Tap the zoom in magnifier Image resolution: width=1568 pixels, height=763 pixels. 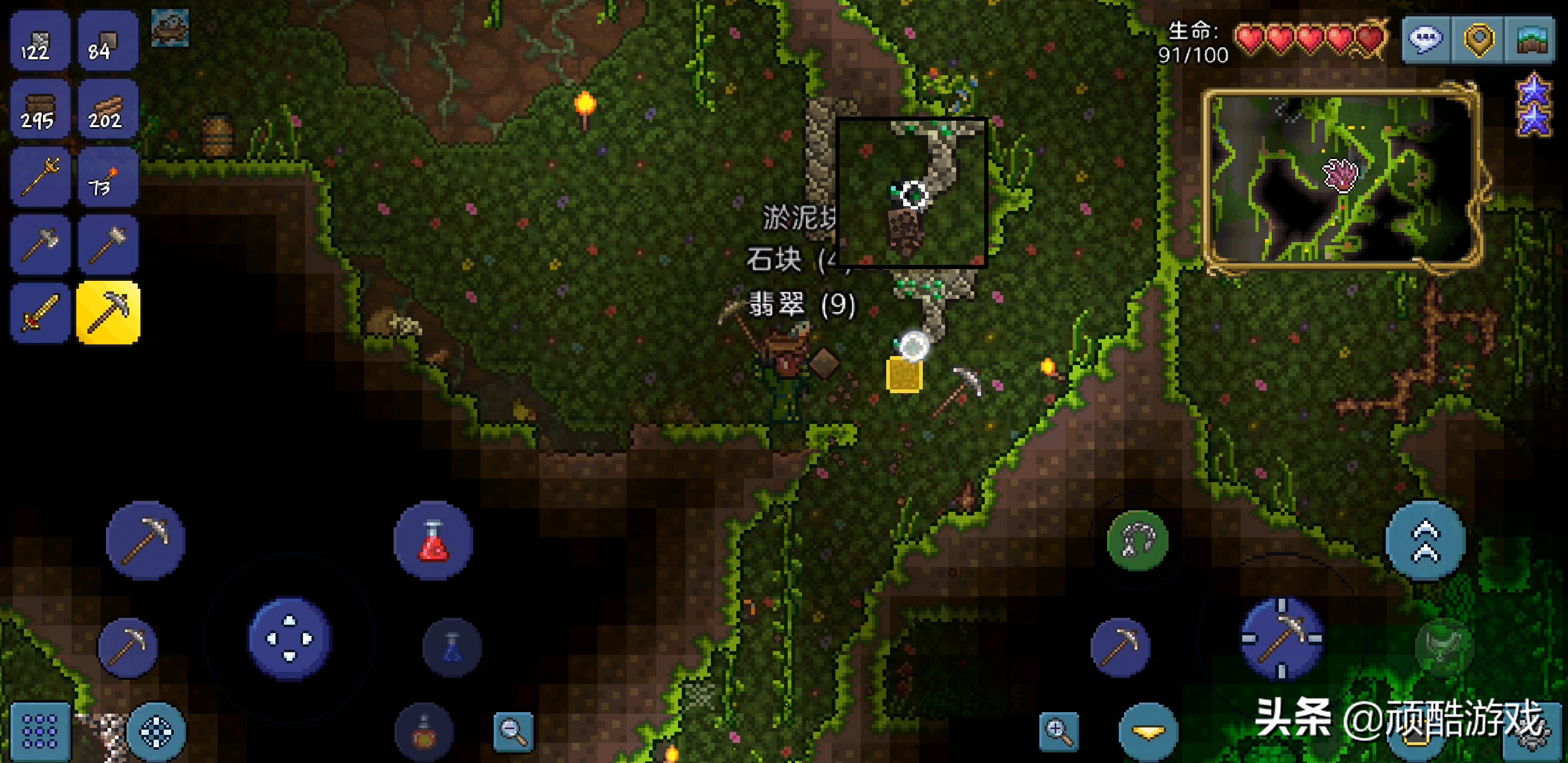click(x=1059, y=731)
